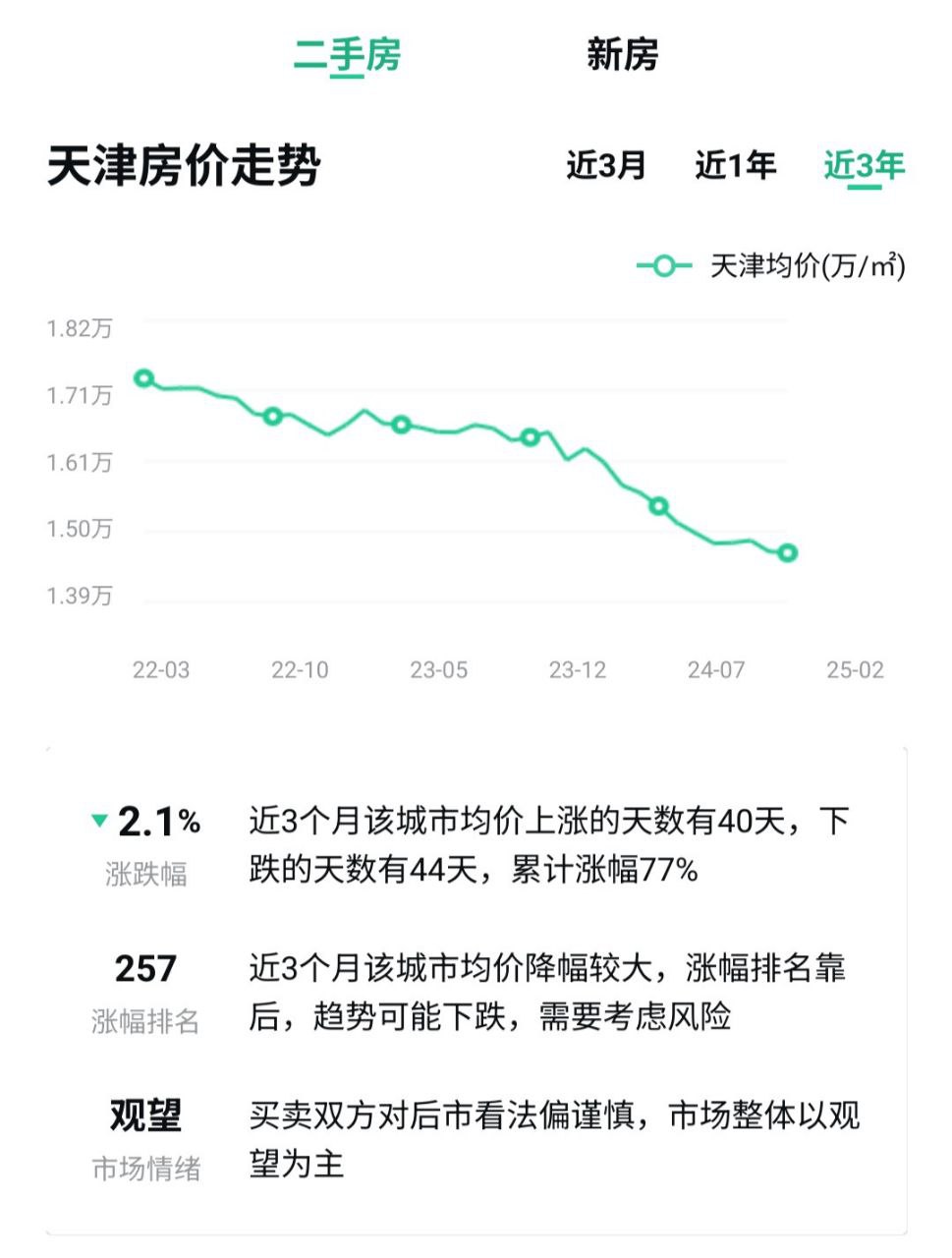Select the 近1年 time range
The height and width of the screenshot is (1258, 952).
coord(735,165)
